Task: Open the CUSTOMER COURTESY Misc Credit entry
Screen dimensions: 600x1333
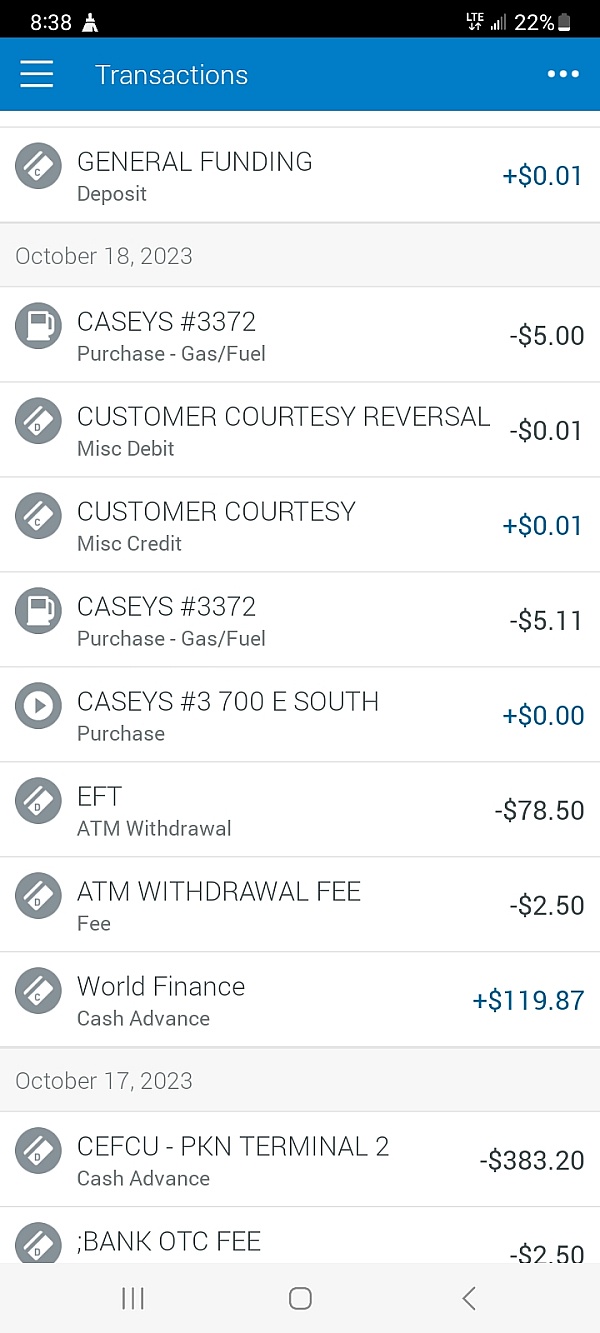Action: click(x=300, y=525)
